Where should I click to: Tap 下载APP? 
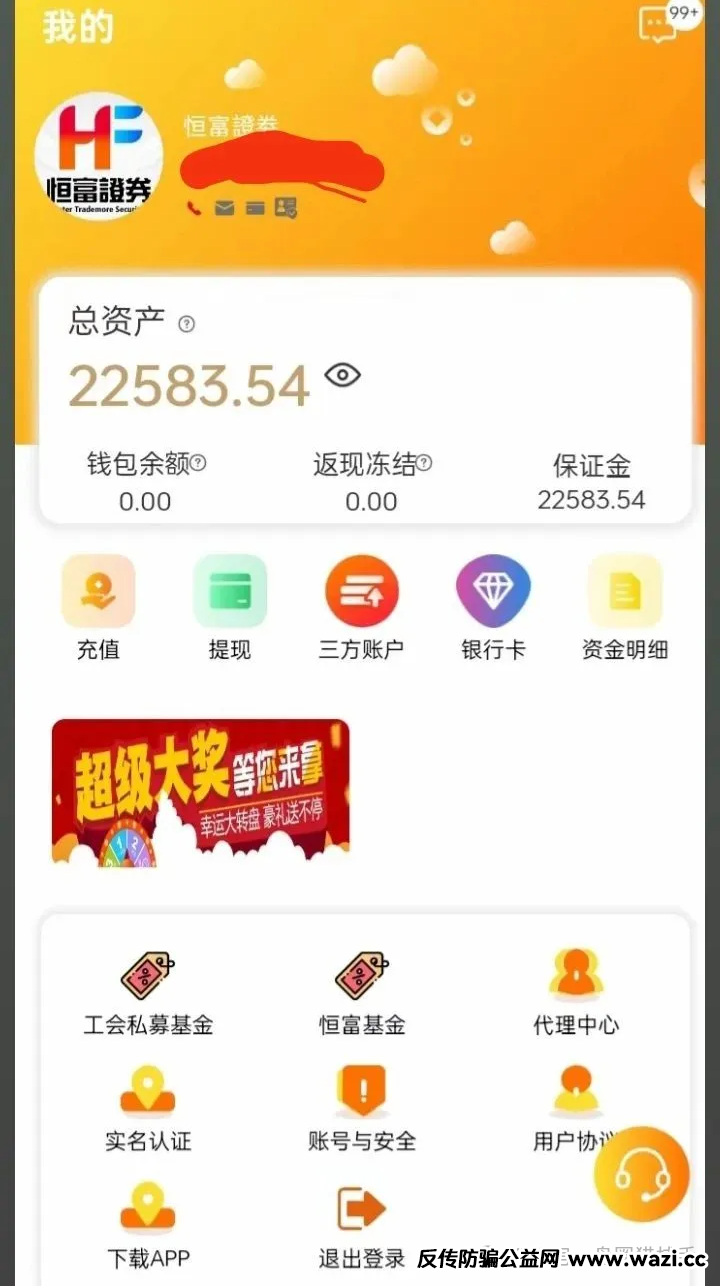click(x=148, y=1224)
